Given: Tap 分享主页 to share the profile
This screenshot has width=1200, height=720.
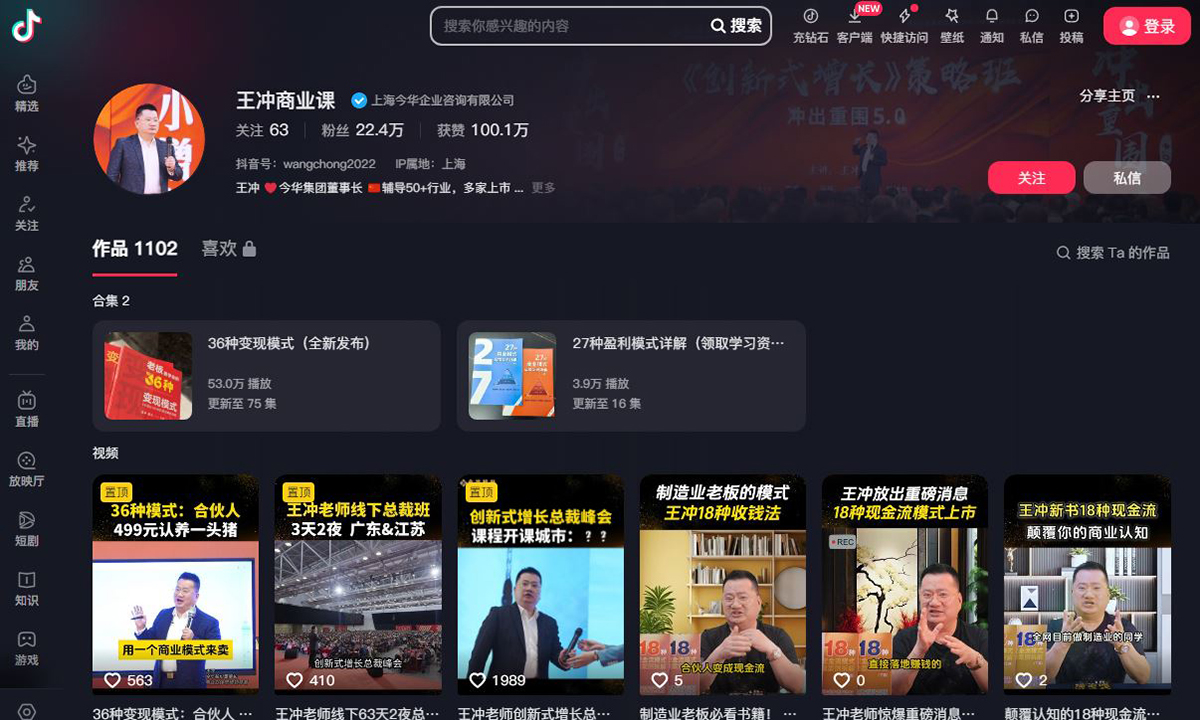Looking at the screenshot, I should pos(1107,96).
